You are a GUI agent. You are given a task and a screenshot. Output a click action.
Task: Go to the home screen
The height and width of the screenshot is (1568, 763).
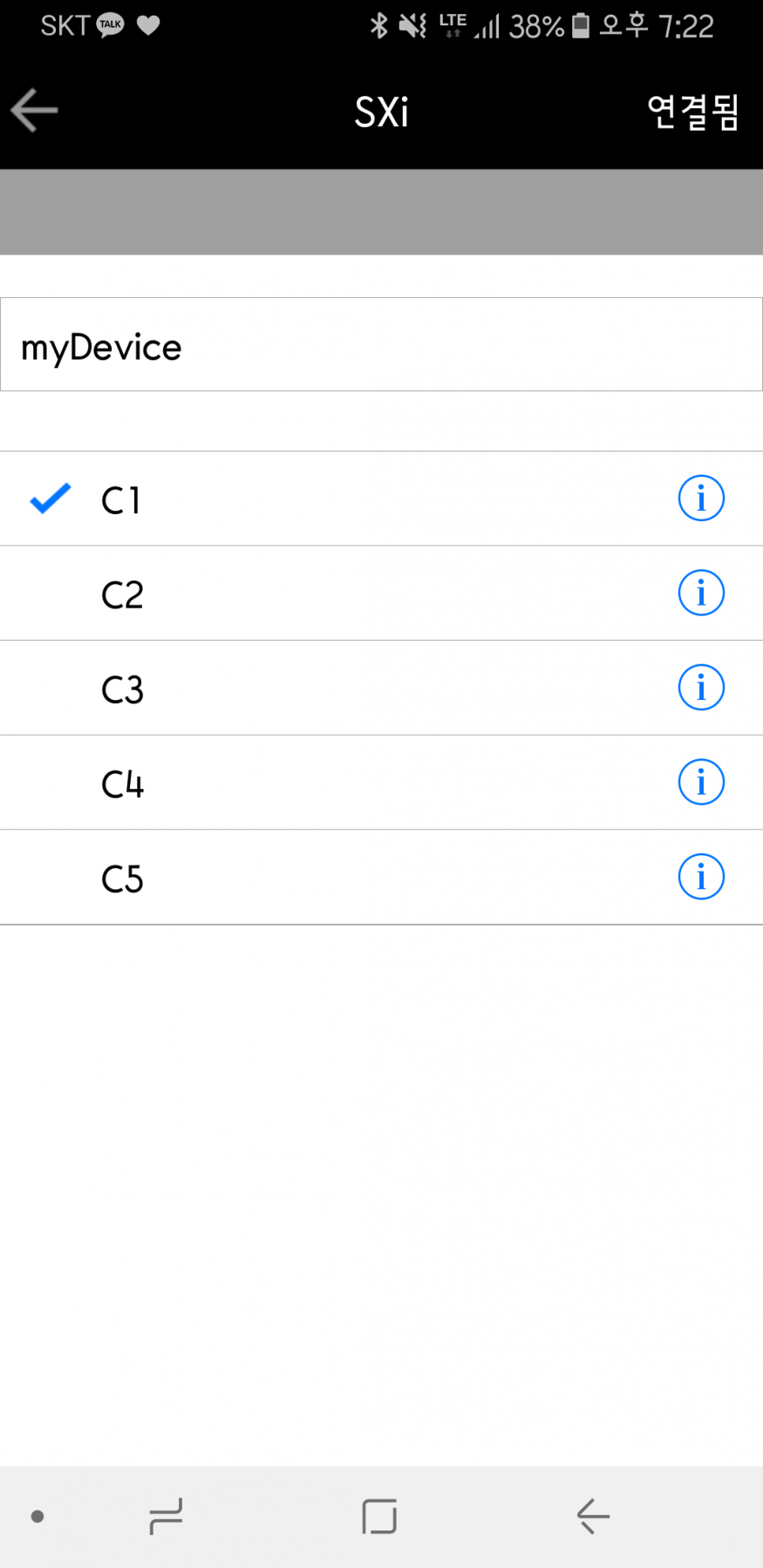click(x=379, y=1517)
